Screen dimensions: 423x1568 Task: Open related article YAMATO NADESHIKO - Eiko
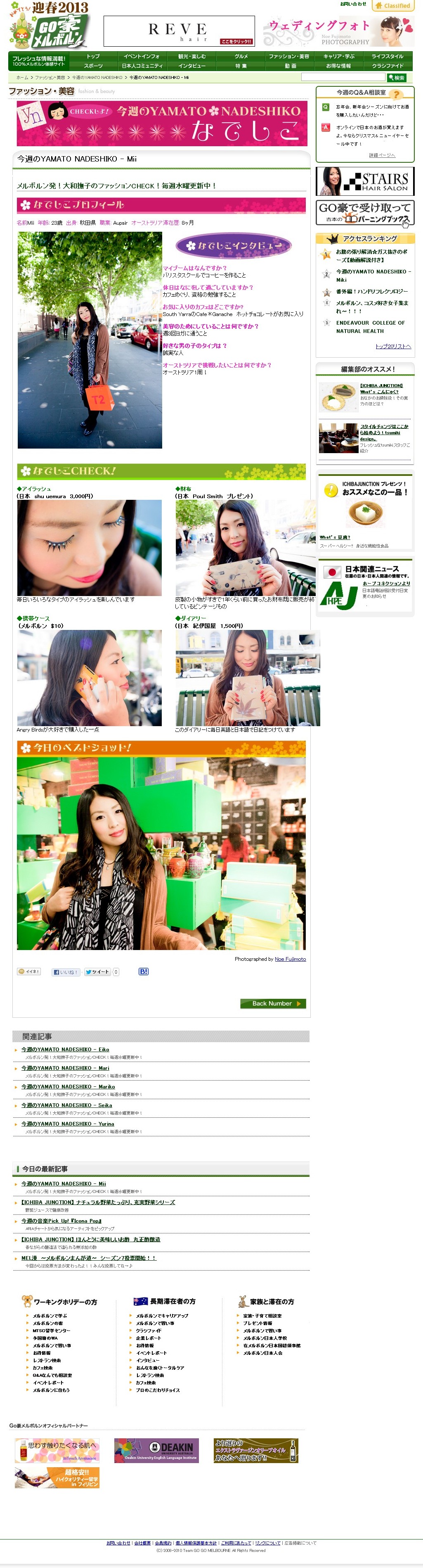point(65,1049)
